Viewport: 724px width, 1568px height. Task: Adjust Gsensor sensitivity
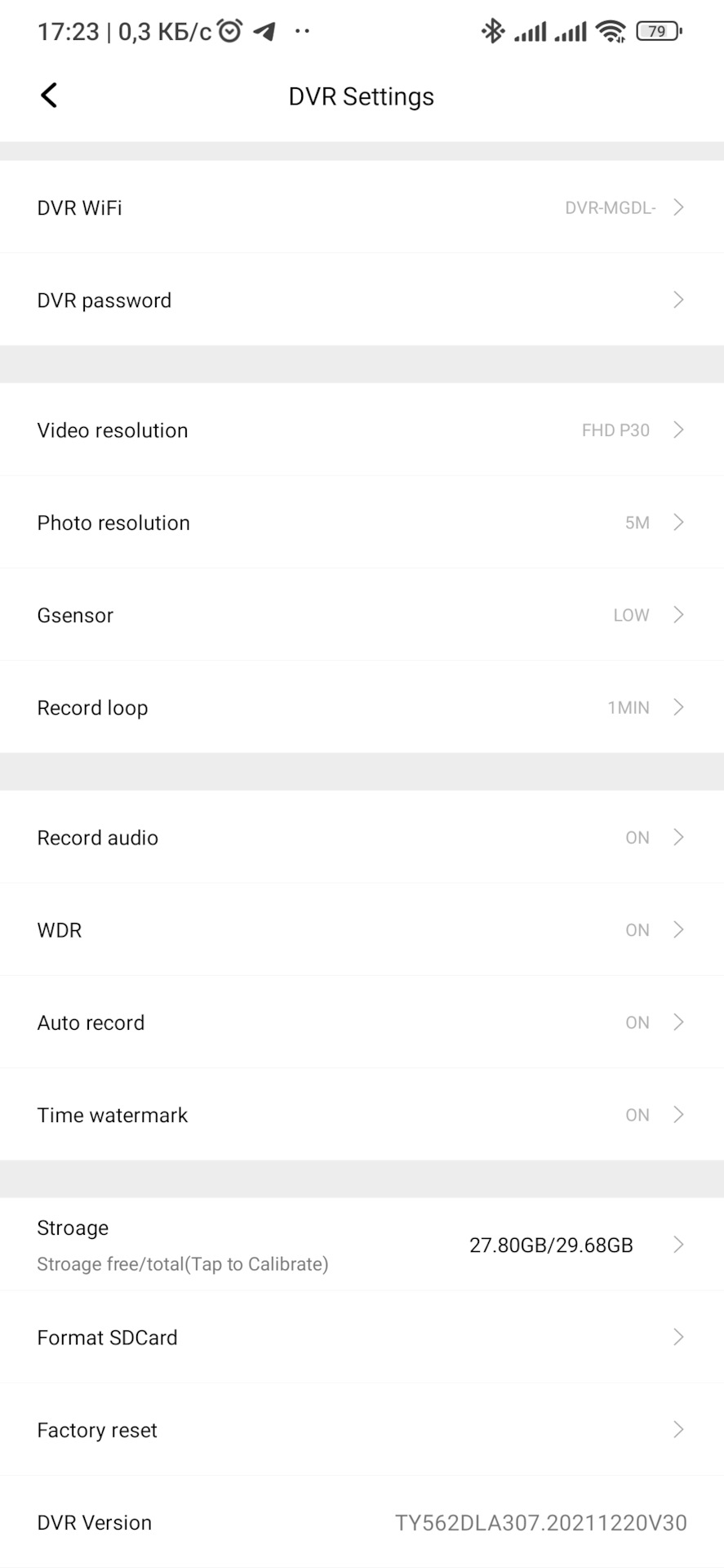(362, 615)
